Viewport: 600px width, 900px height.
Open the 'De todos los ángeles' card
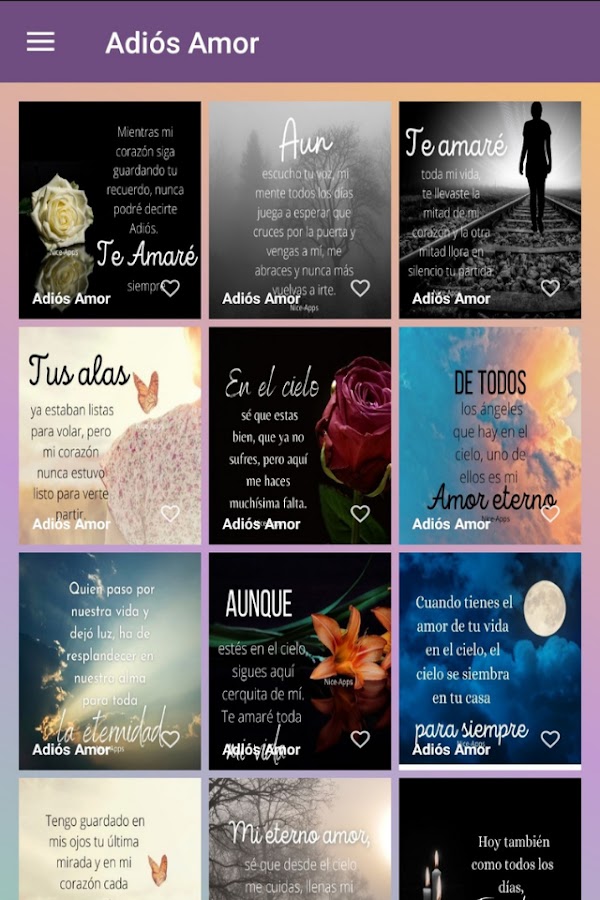490,425
